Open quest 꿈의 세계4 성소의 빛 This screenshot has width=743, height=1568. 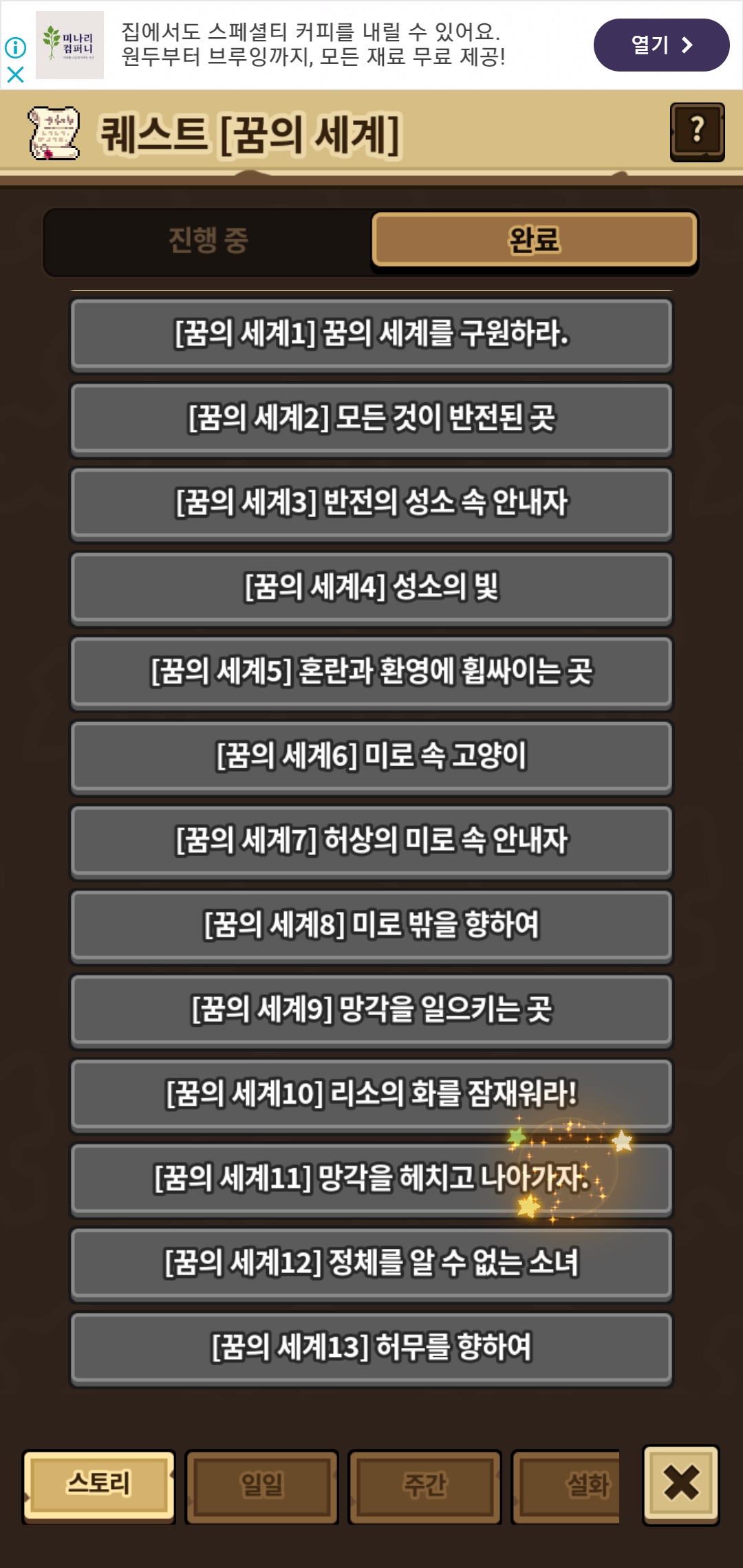point(371,588)
